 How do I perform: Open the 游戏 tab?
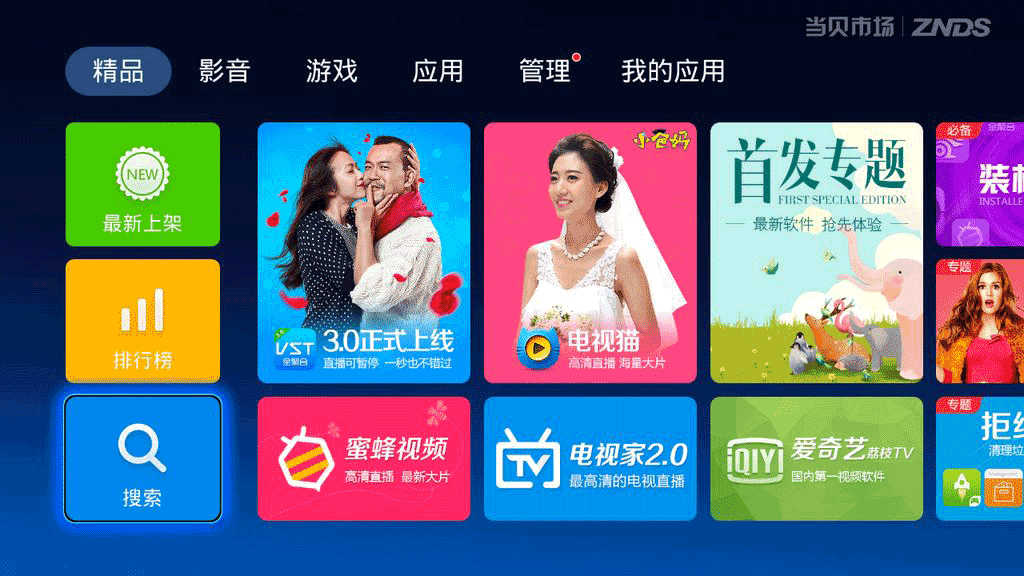coord(331,71)
